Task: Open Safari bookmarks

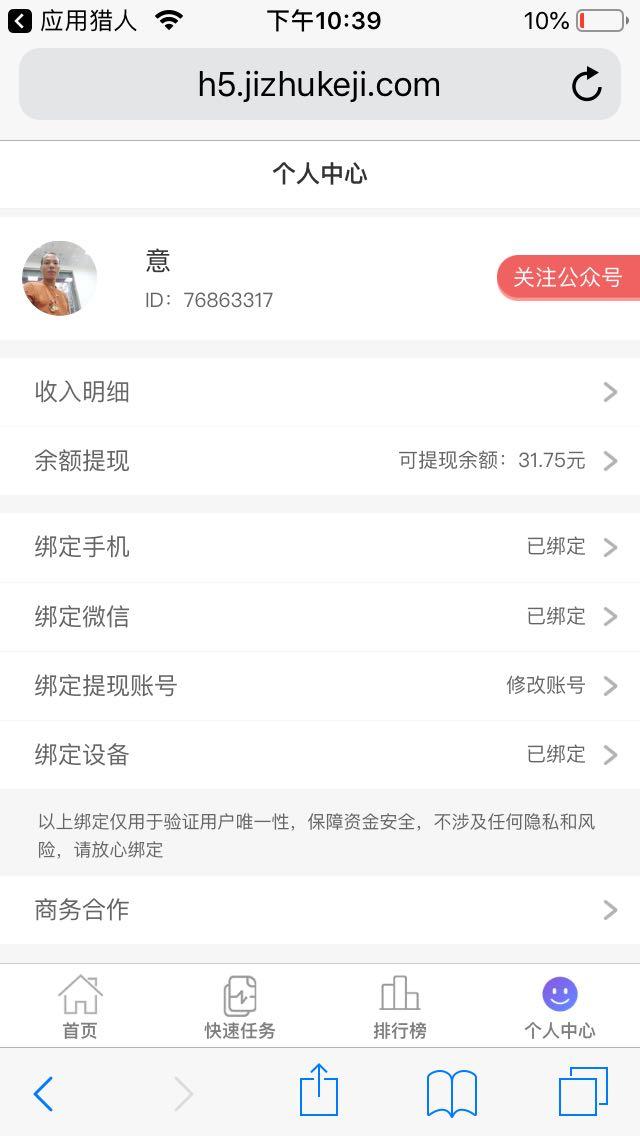Action: pos(451,1093)
